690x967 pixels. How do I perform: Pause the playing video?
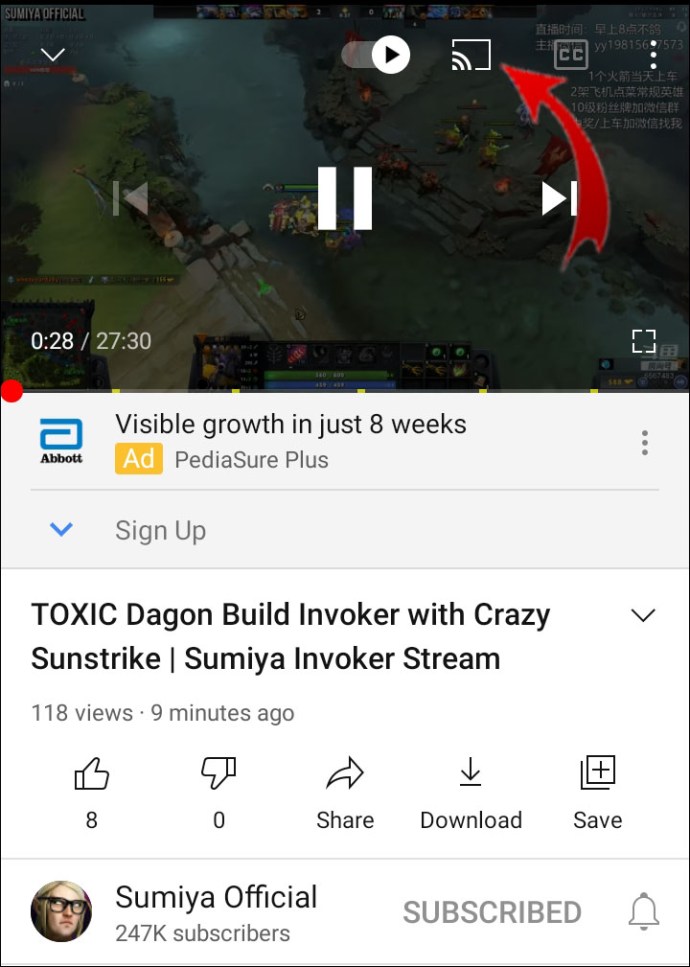(x=345, y=198)
